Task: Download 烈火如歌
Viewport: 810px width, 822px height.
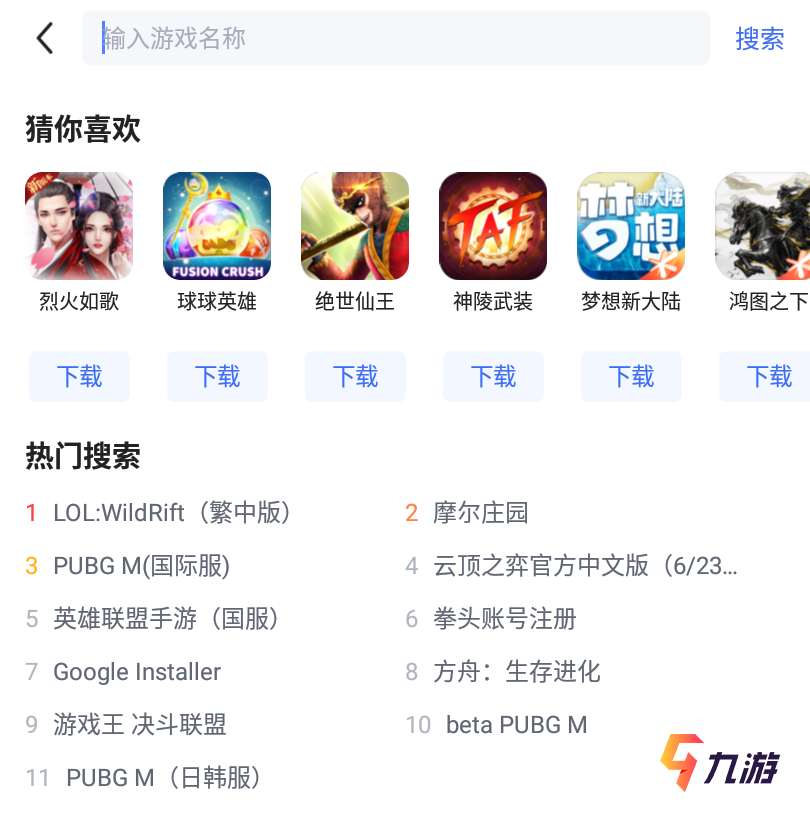Action: click(x=79, y=377)
